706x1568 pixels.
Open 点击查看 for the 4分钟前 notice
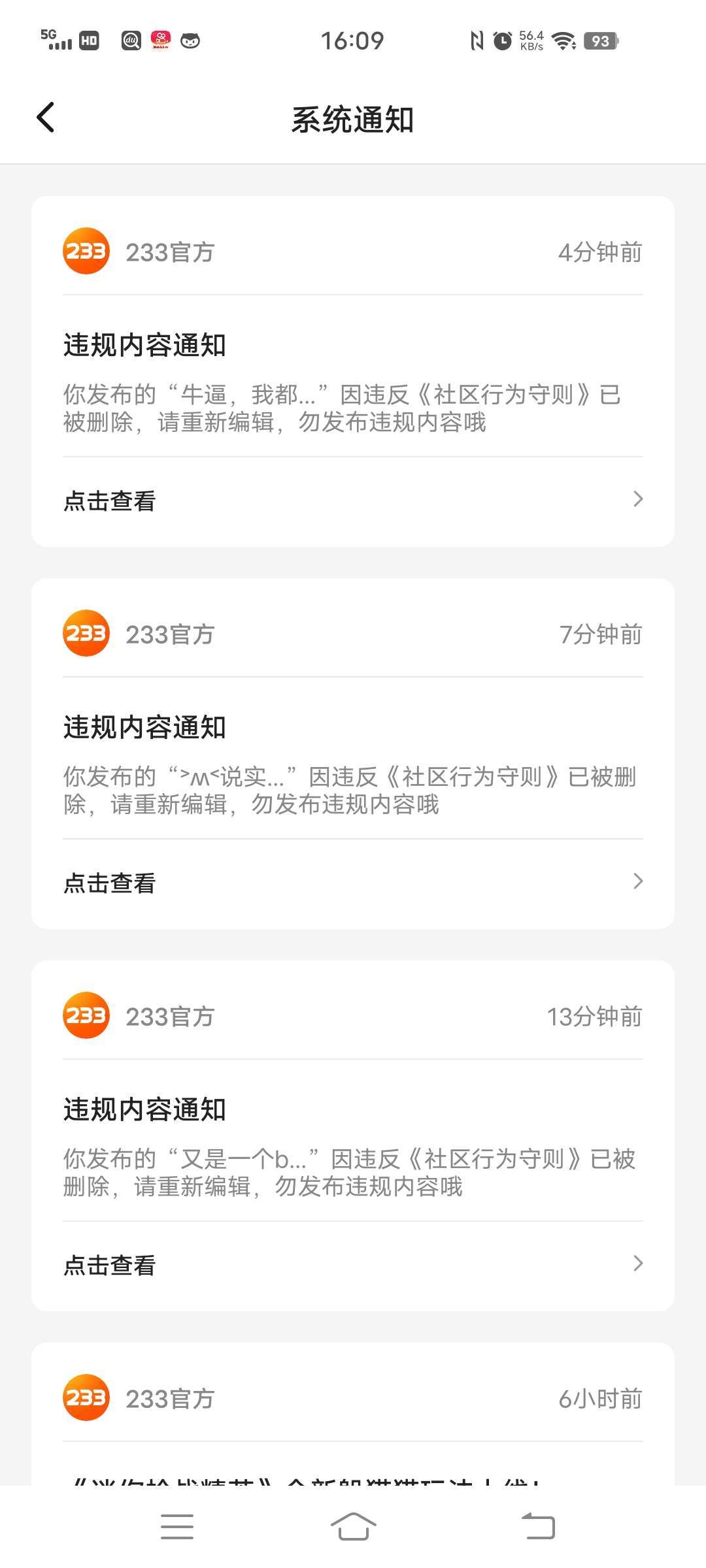(353, 500)
